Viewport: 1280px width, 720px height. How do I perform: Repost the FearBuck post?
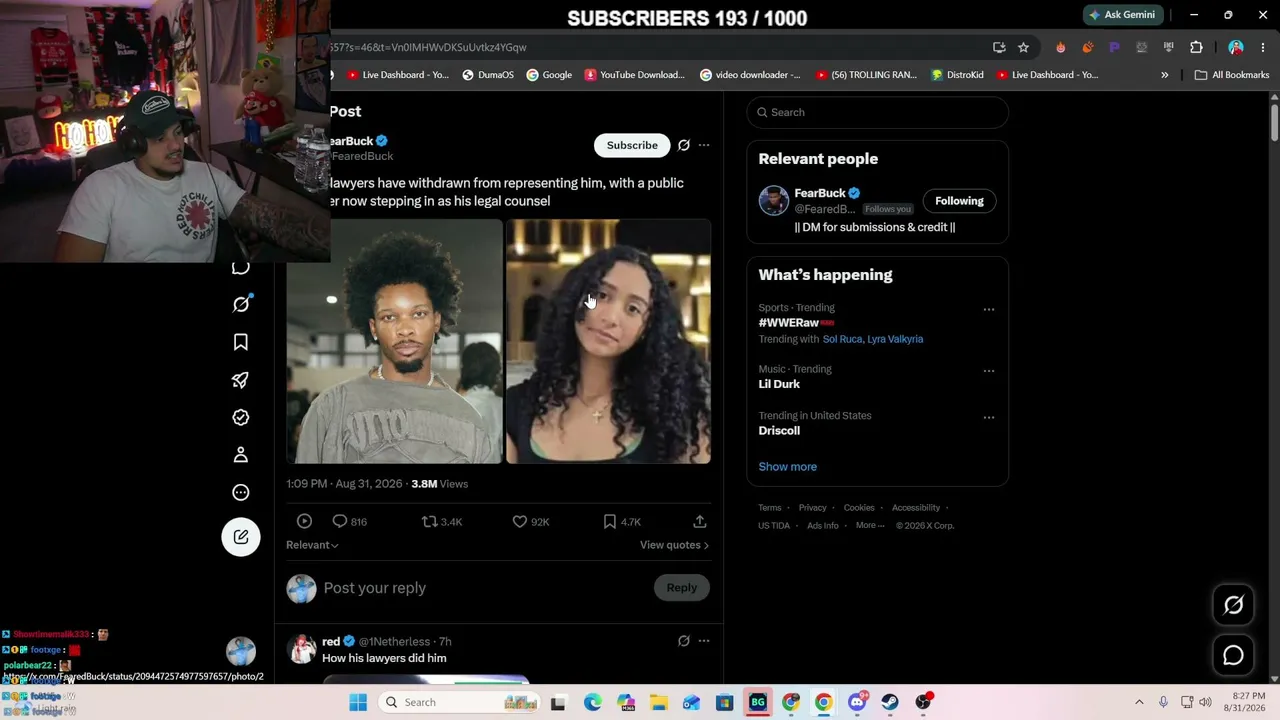tap(442, 522)
